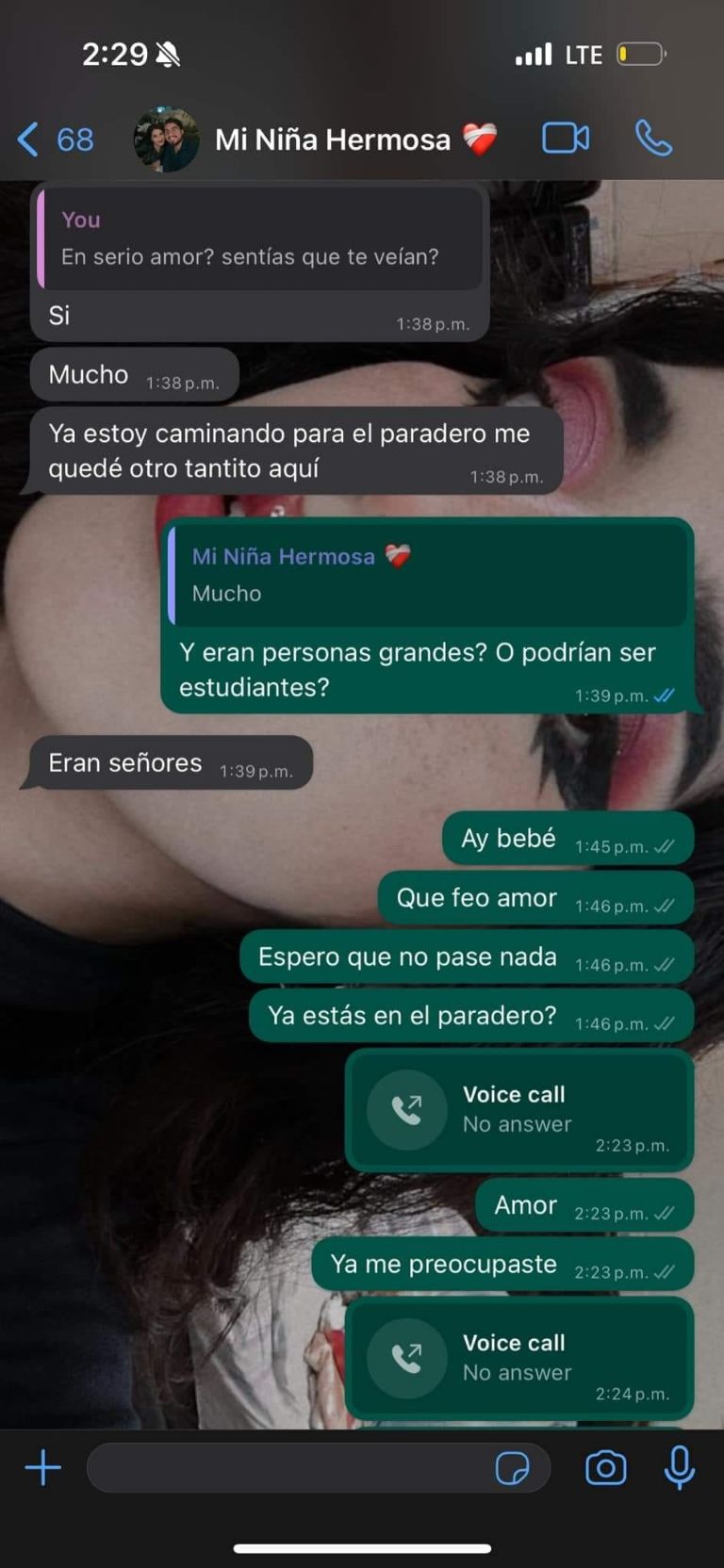Start a voice call from header

point(653,139)
